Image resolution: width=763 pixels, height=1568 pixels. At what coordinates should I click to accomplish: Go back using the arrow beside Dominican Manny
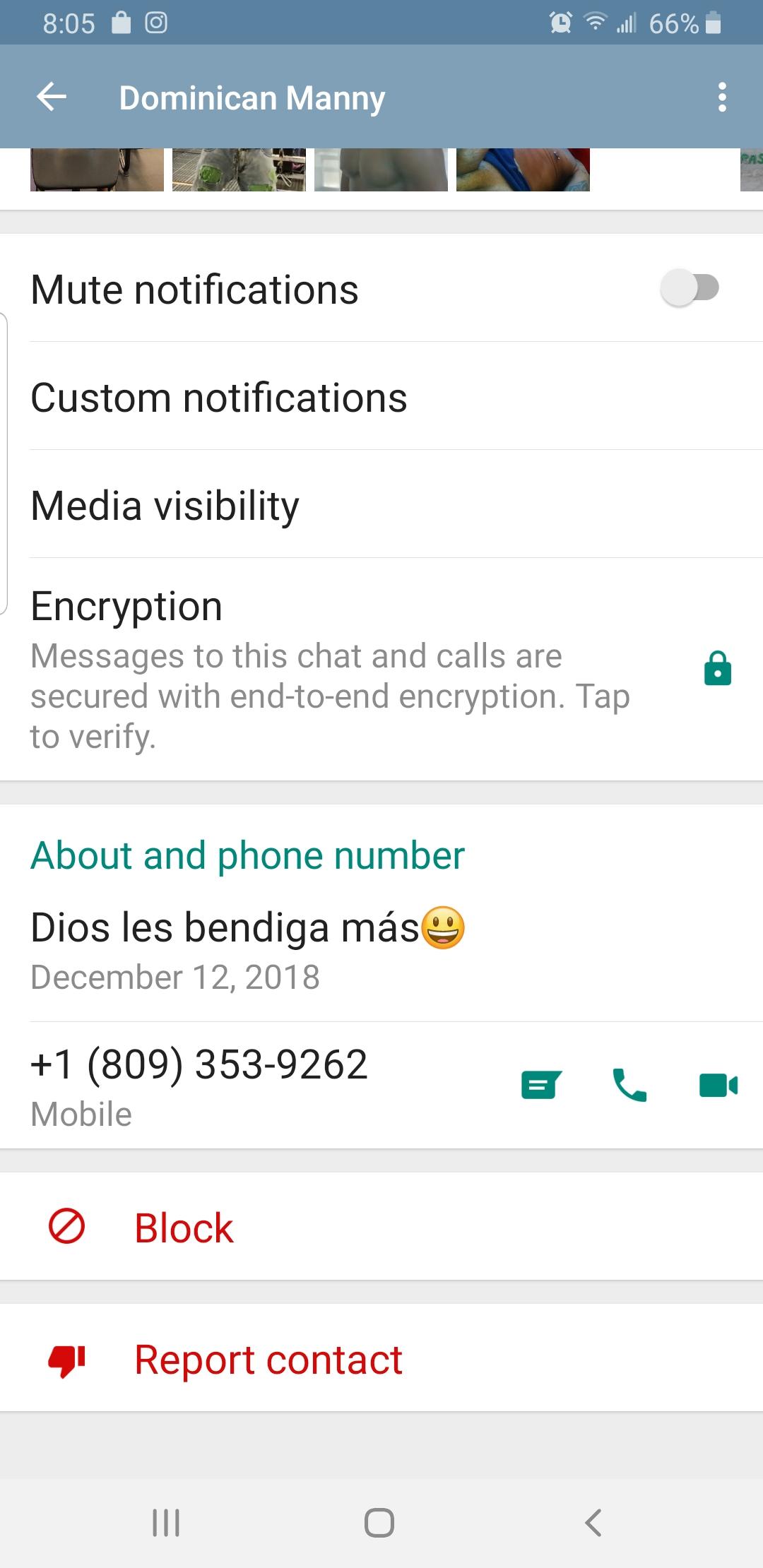tap(52, 97)
